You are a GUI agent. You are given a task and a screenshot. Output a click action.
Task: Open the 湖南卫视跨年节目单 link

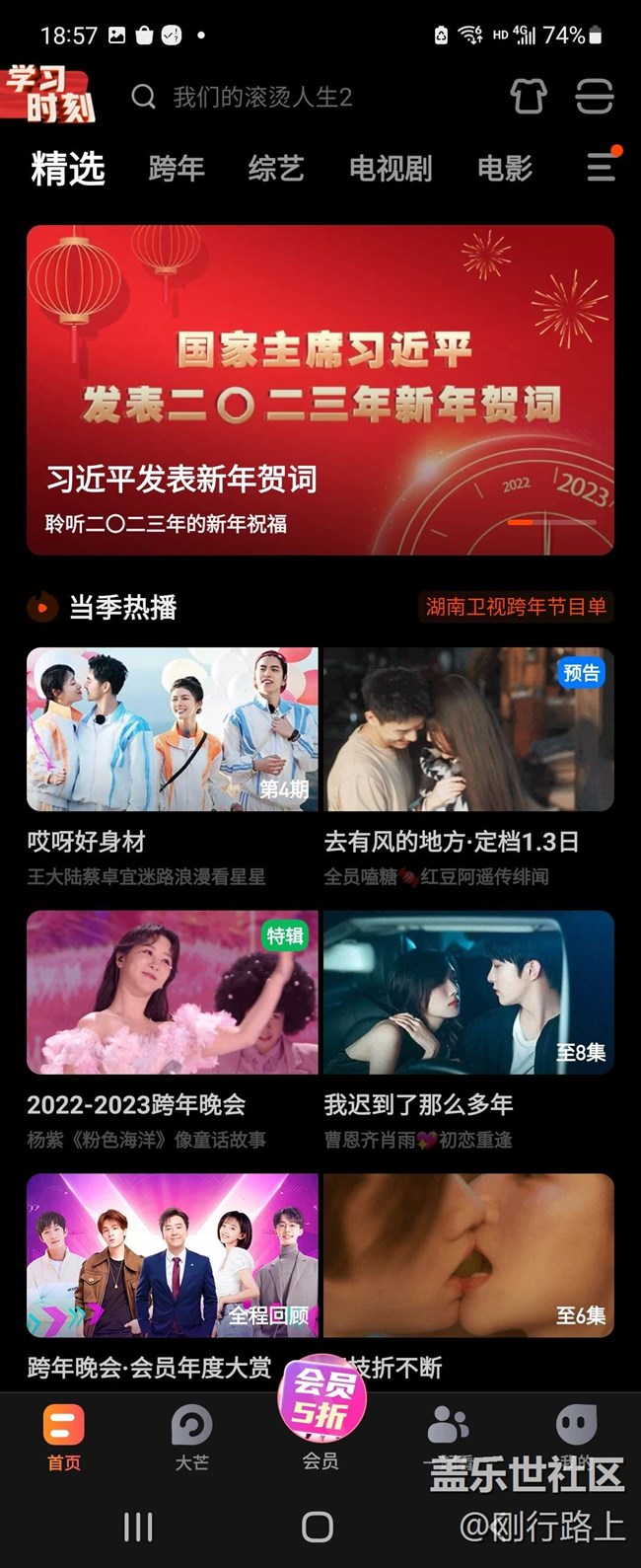[x=516, y=606]
